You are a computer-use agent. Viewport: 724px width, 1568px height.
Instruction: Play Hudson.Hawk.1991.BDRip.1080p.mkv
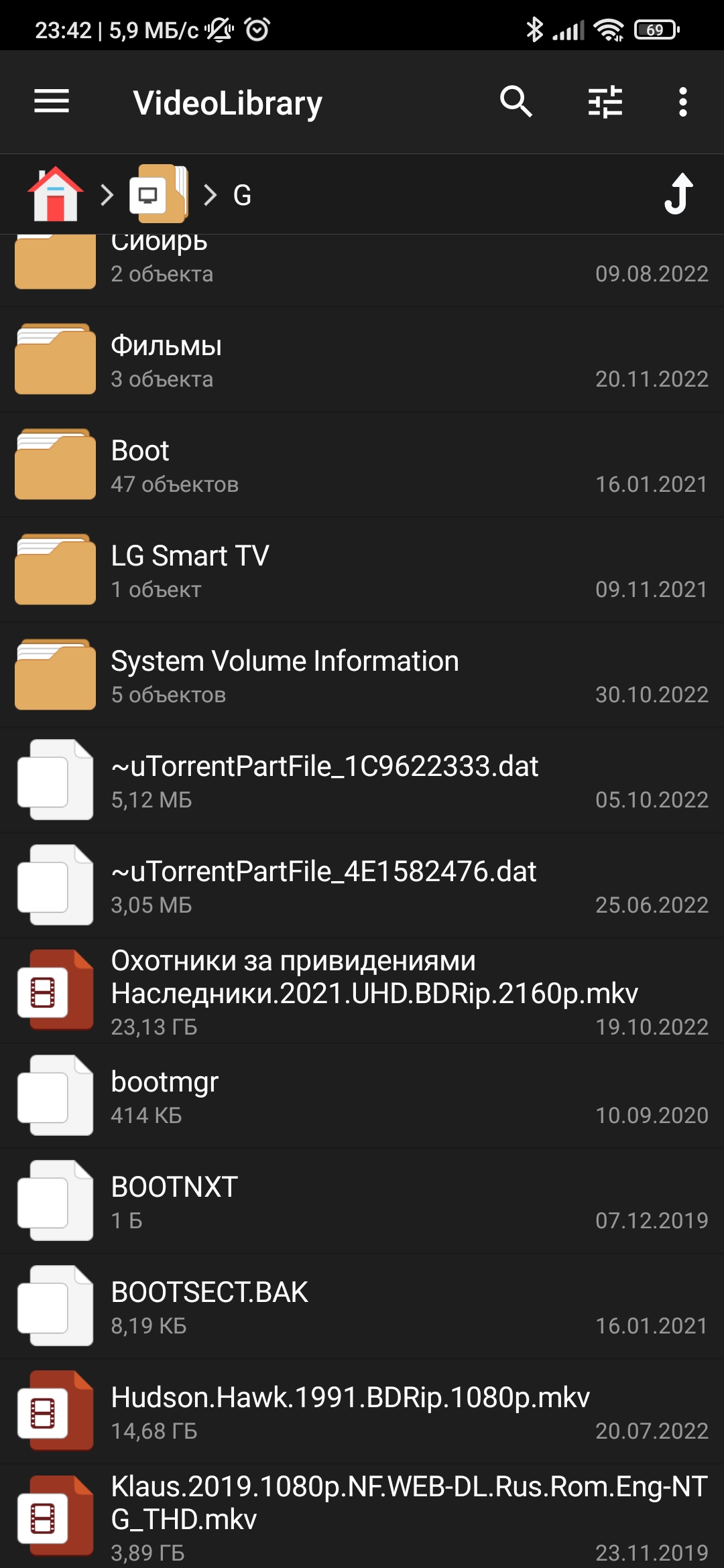(362, 1413)
